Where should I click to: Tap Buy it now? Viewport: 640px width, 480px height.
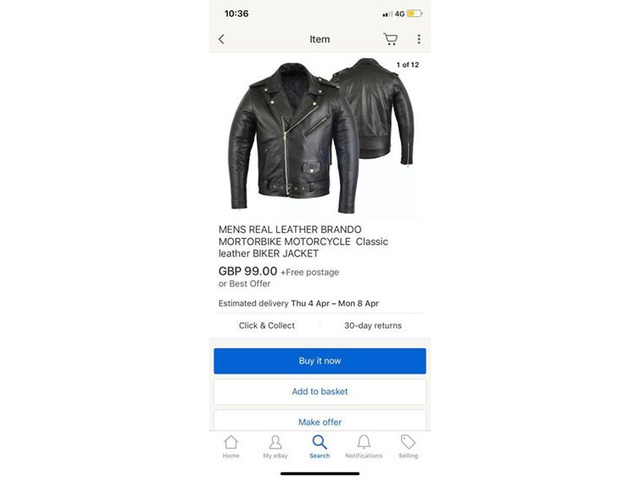coord(319,361)
